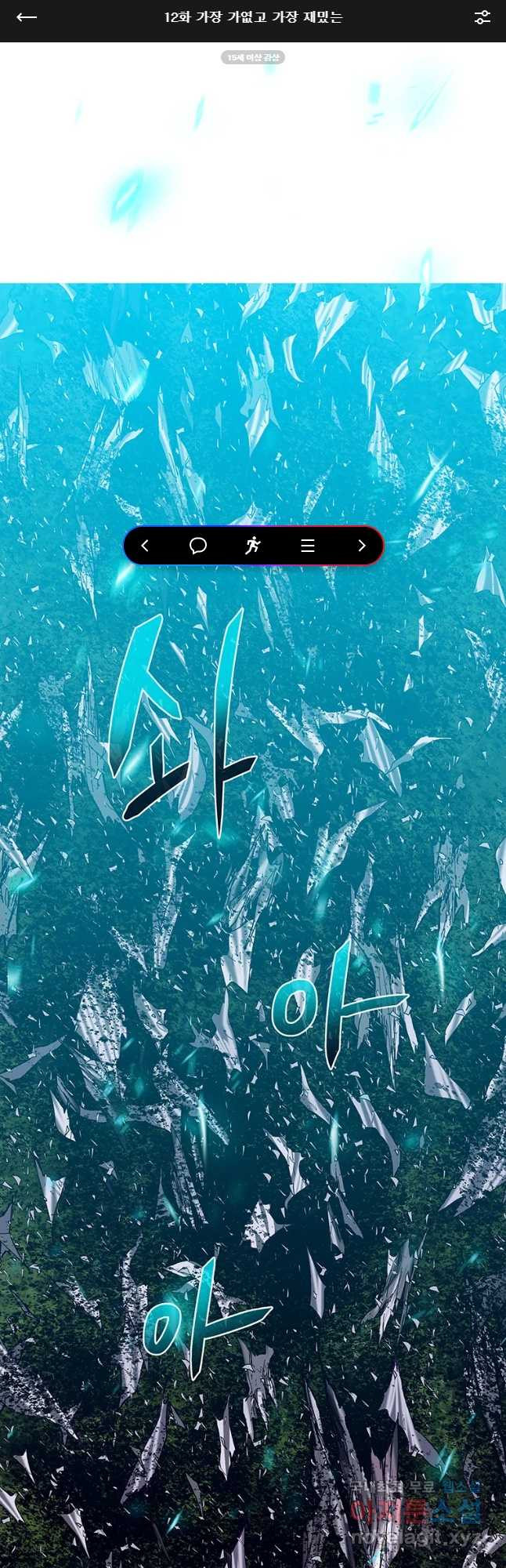Image resolution: width=506 pixels, height=1568 pixels.
Task: Open the episode list menu
Action: coord(307,546)
